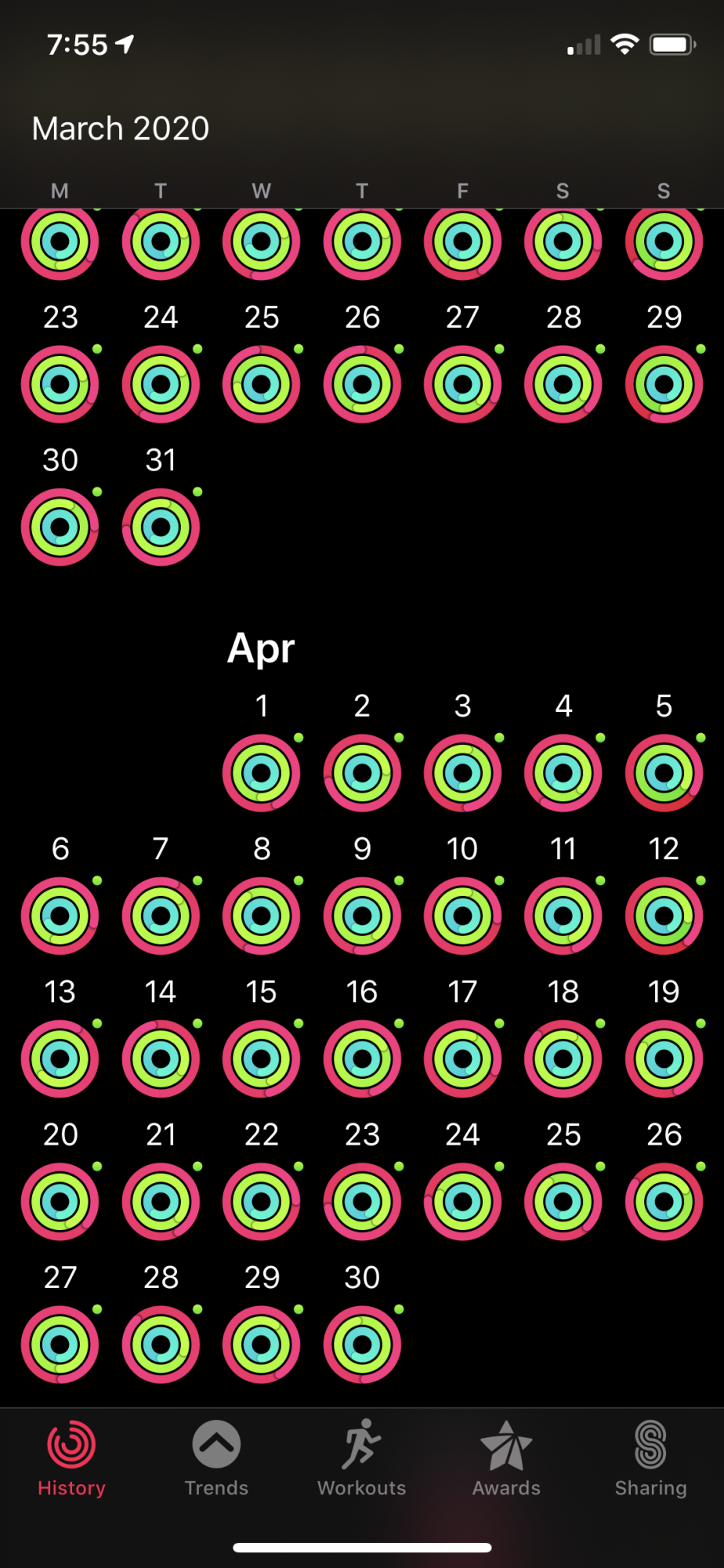Open April 18 activity rings
The image size is (724, 1568).
563,1059
